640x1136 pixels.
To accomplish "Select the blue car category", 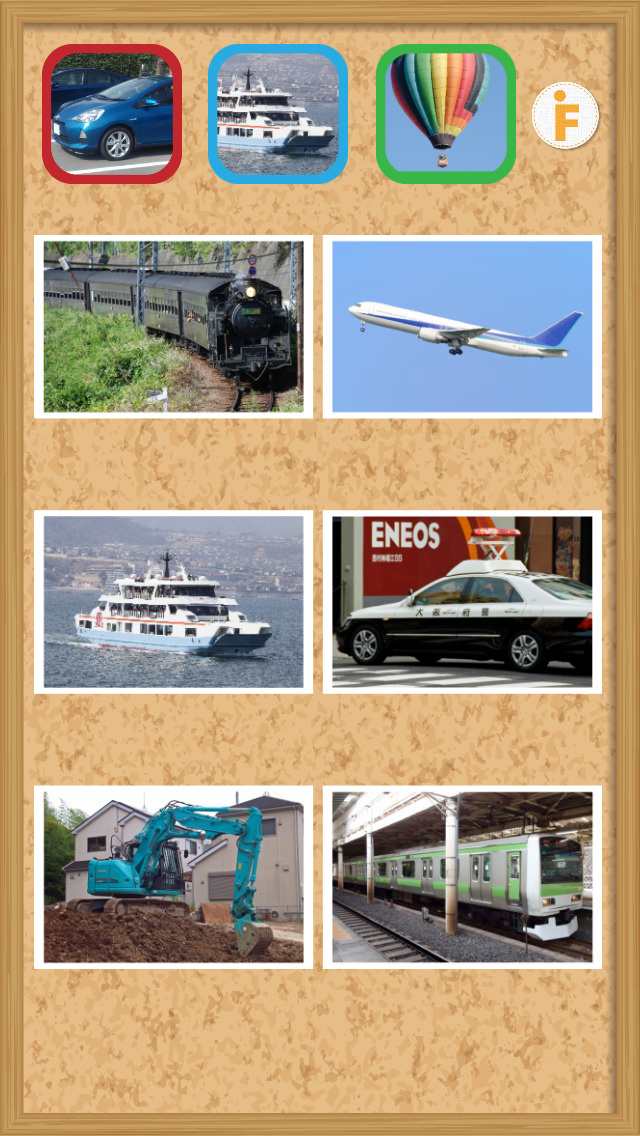I will point(112,114).
